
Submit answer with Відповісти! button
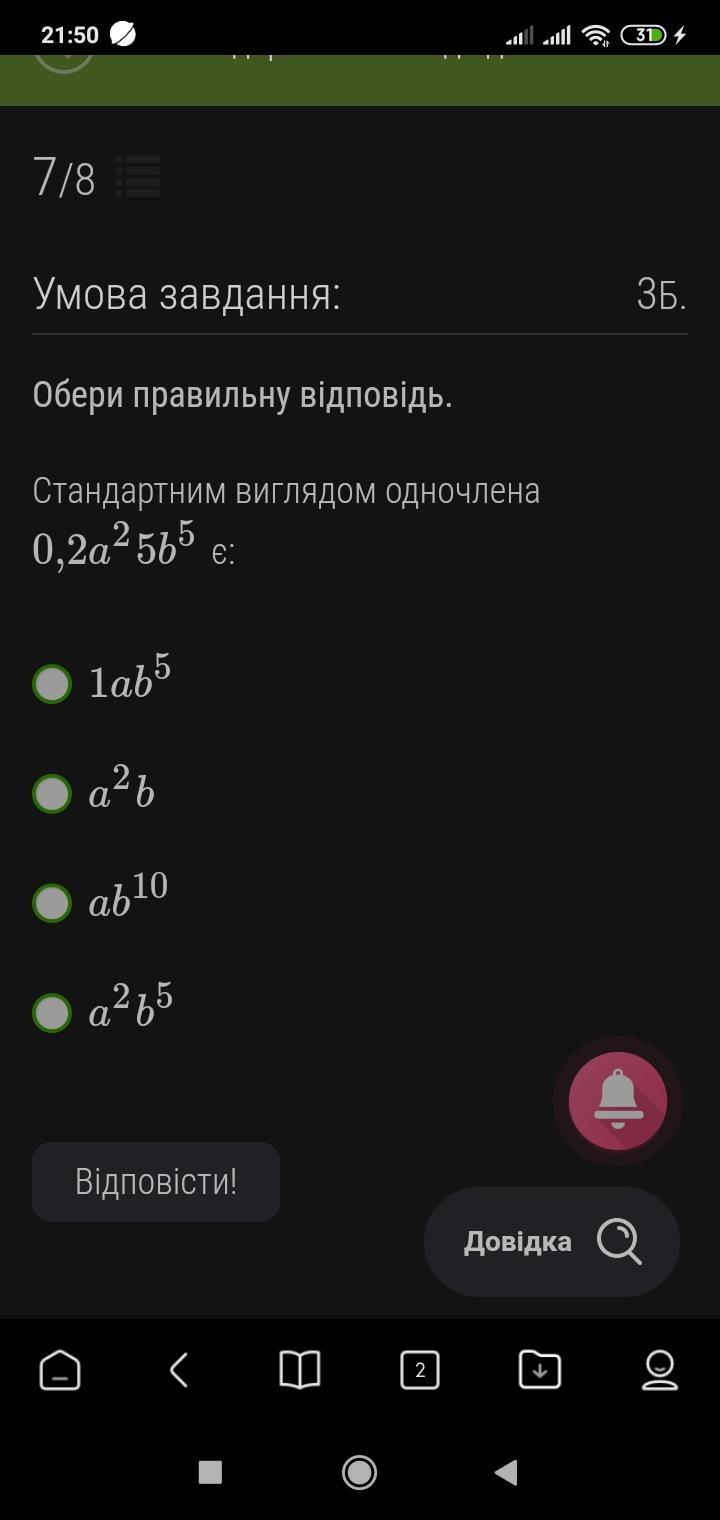tap(156, 1182)
